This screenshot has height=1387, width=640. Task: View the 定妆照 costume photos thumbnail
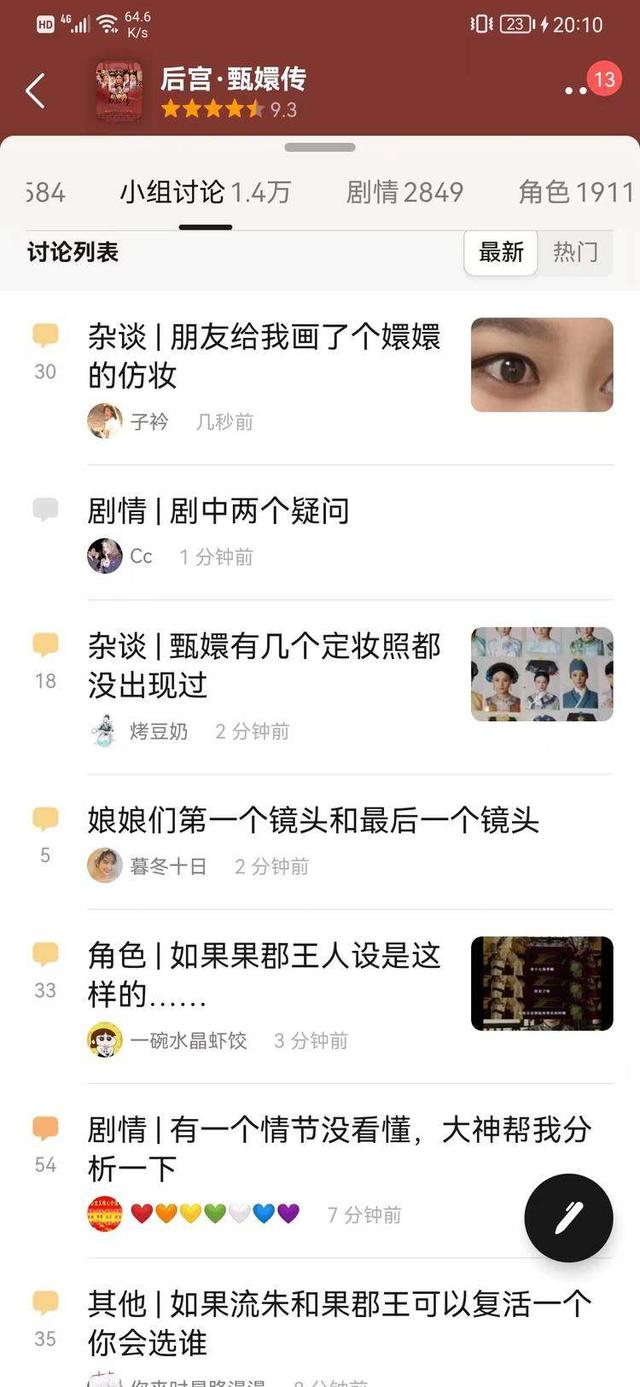(542, 674)
